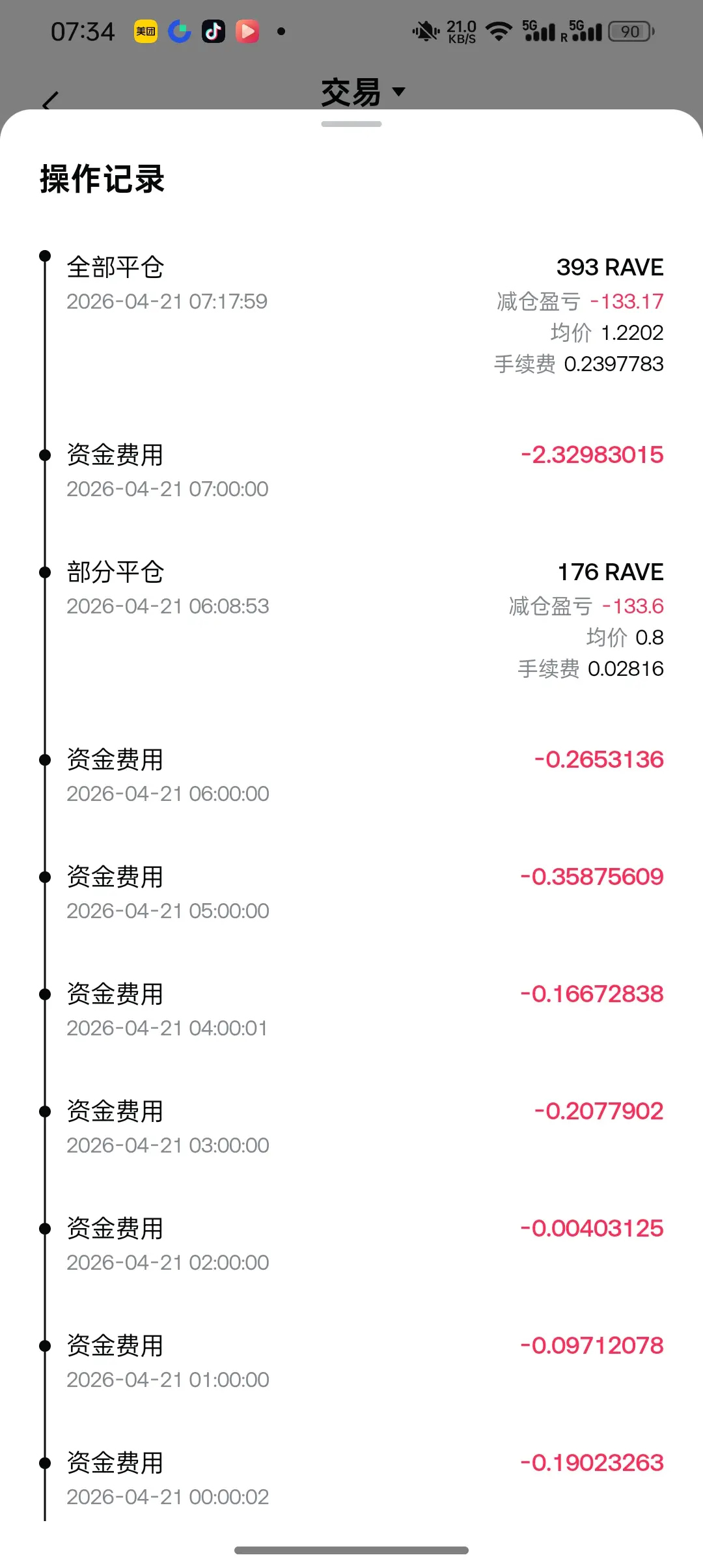Tap the back arrow behind the sheet
The image size is (703, 1568).
(50, 101)
